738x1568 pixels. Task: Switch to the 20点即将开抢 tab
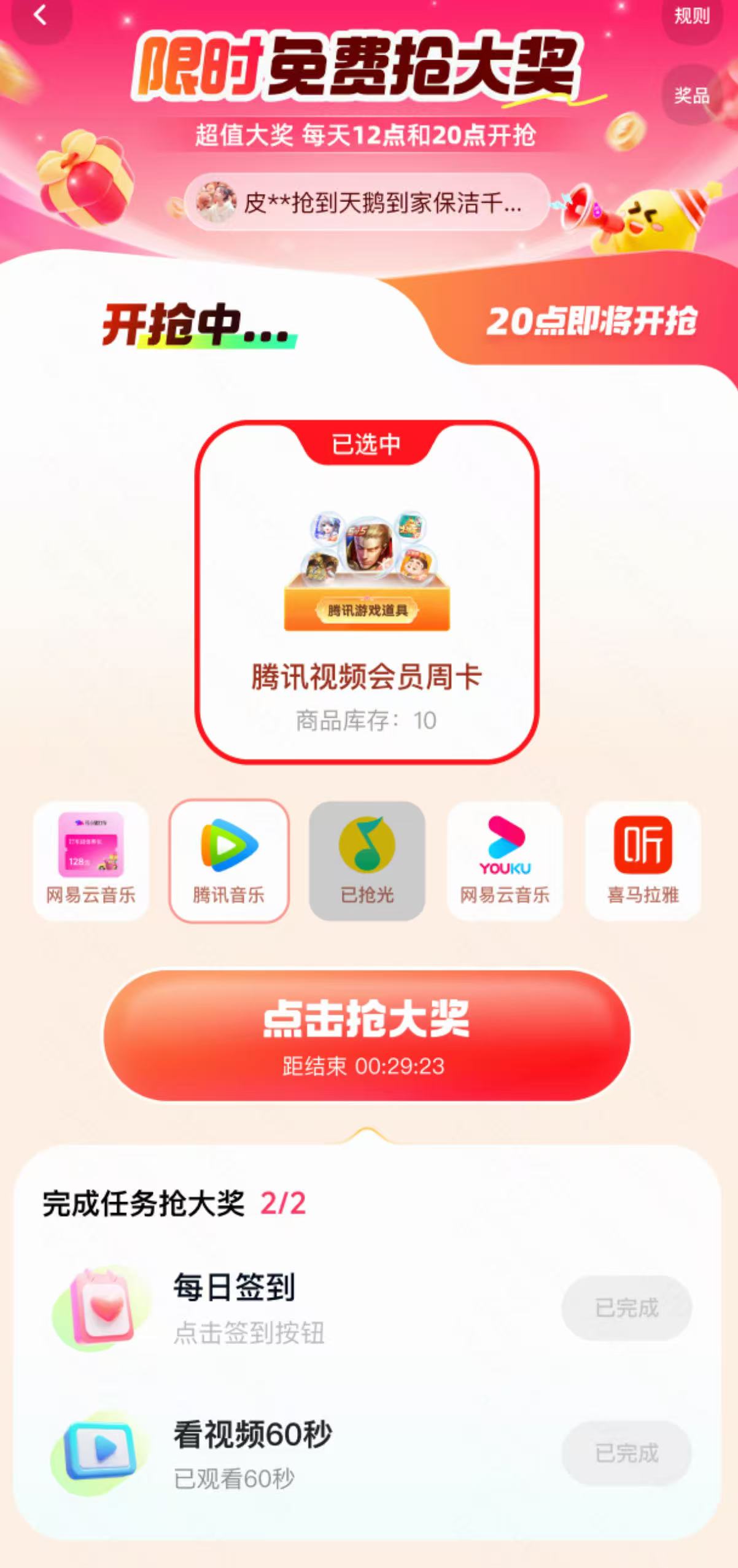pos(591,321)
